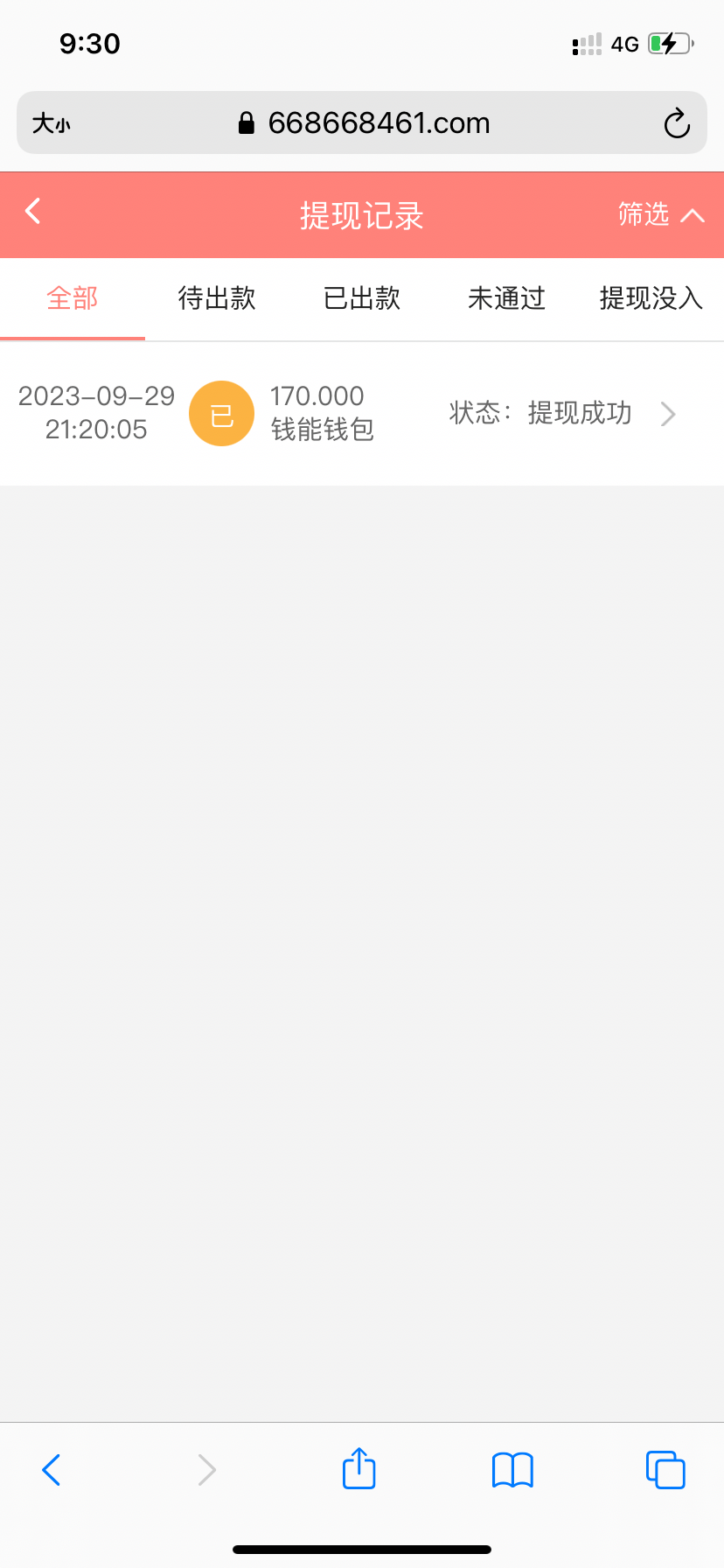The width and height of the screenshot is (724, 1568).
Task: Open the 提现没入 tab
Action: 651,298
